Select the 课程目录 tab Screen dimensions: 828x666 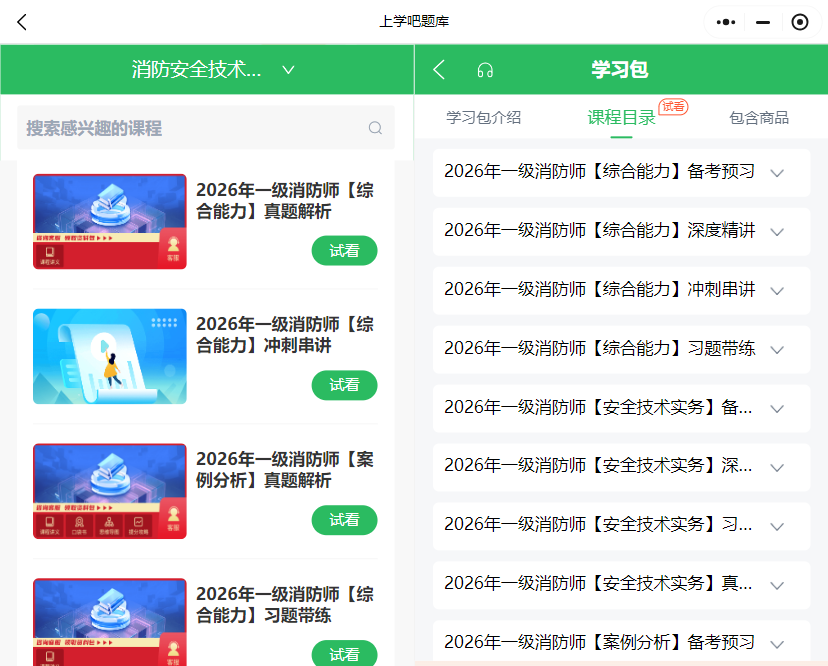click(621, 117)
